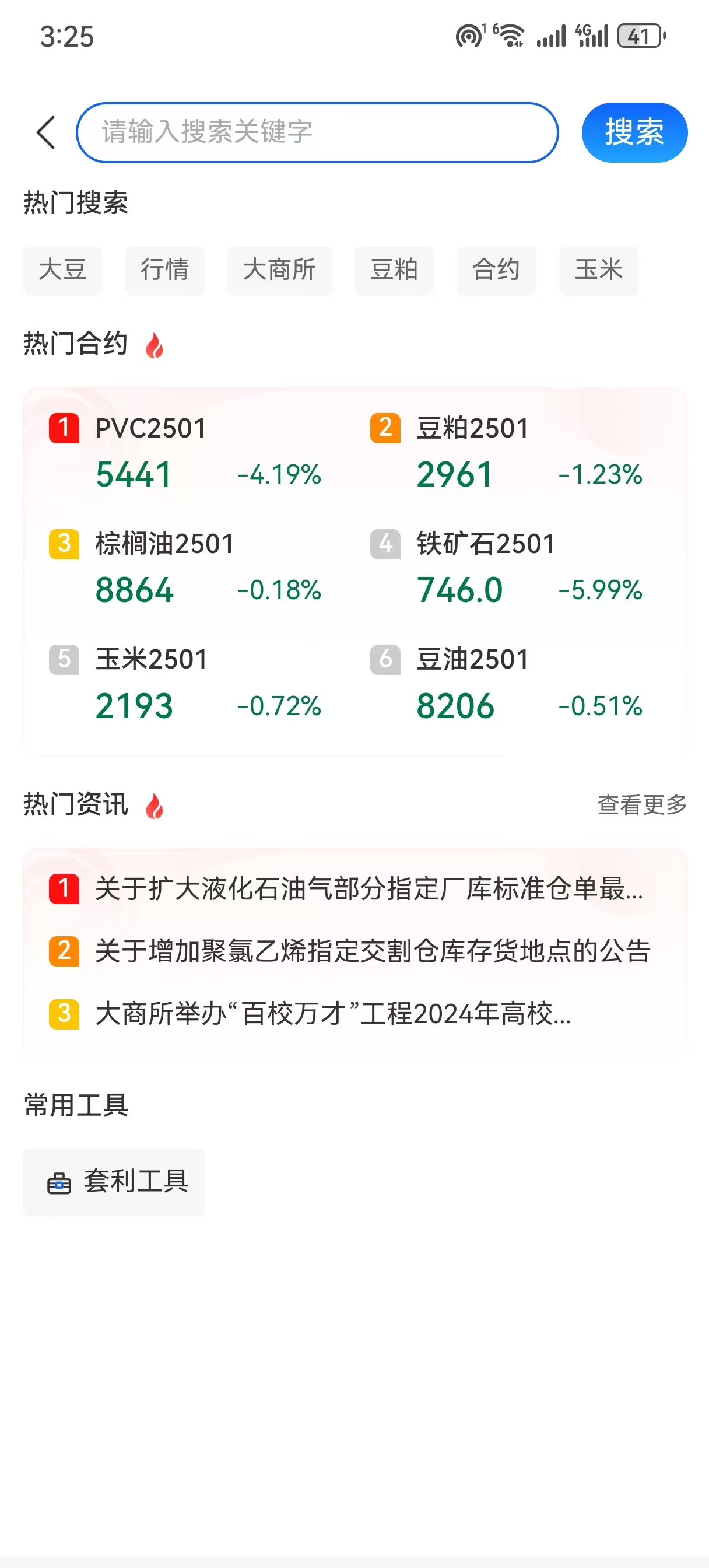Choose the 行情 hot search chip
The height and width of the screenshot is (1568, 709).
[164, 269]
